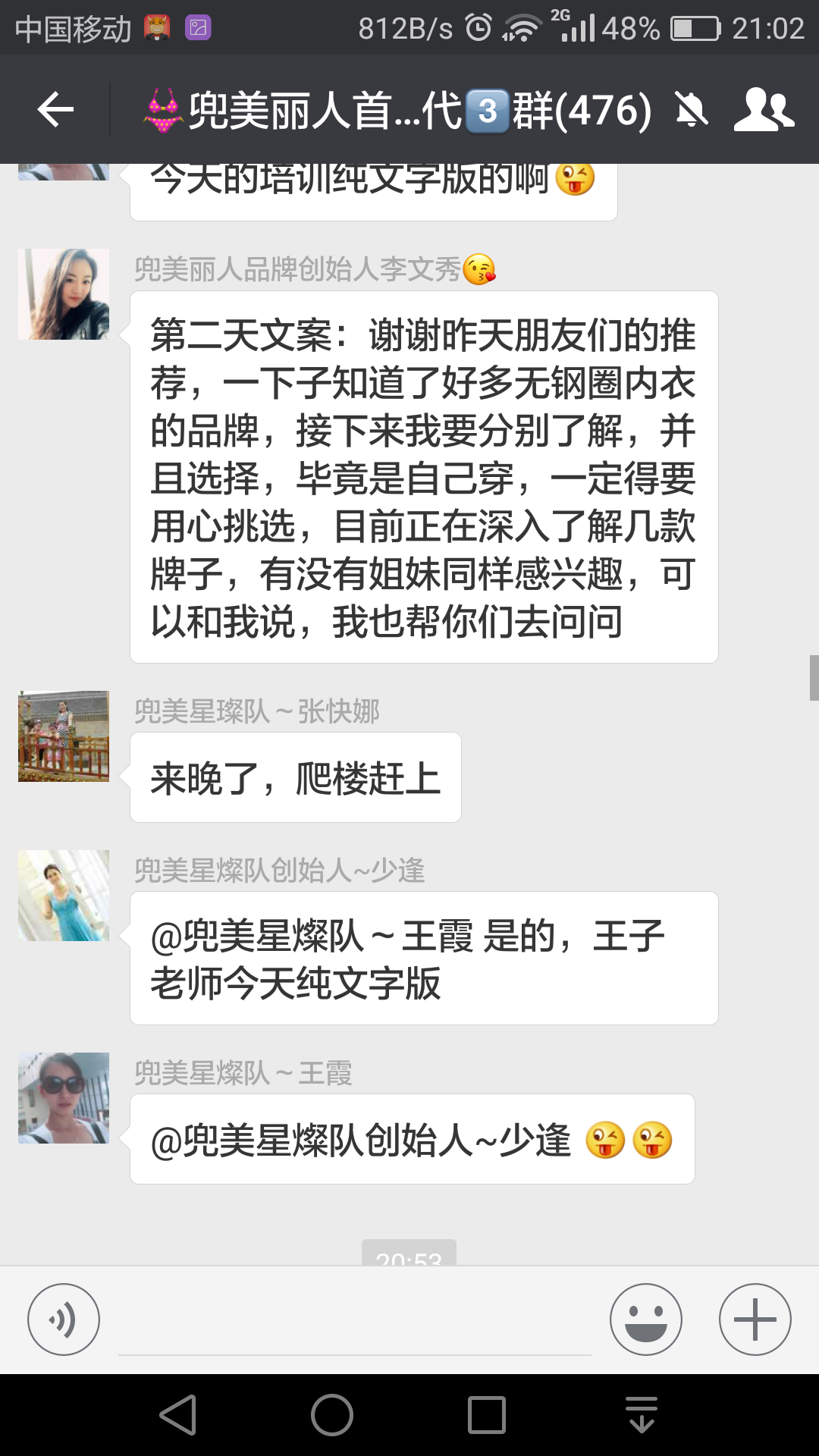Open 少逢's profile avatar
The width and height of the screenshot is (819, 1456).
coord(64,896)
